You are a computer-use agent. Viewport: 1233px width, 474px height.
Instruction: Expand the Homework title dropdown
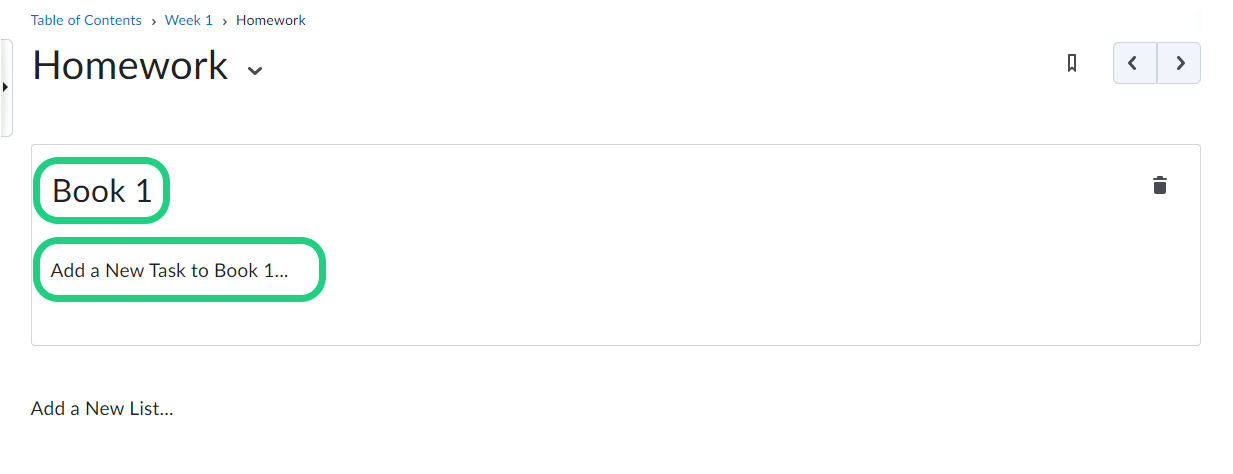point(255,70)
